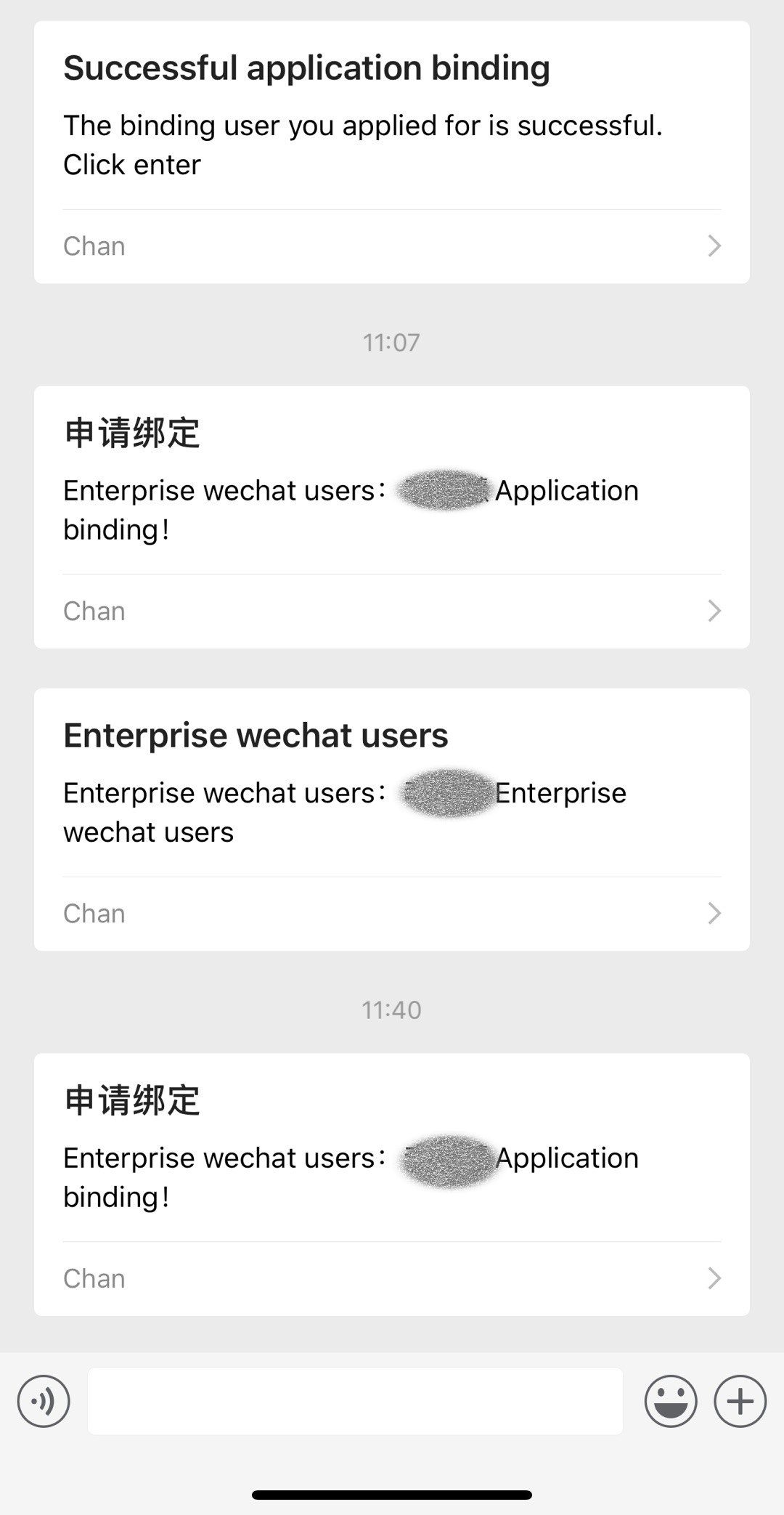Open the plus attachments menu
Image resolution: width=784 pixels, height=1515 pixels.
tap(740, 1401)
